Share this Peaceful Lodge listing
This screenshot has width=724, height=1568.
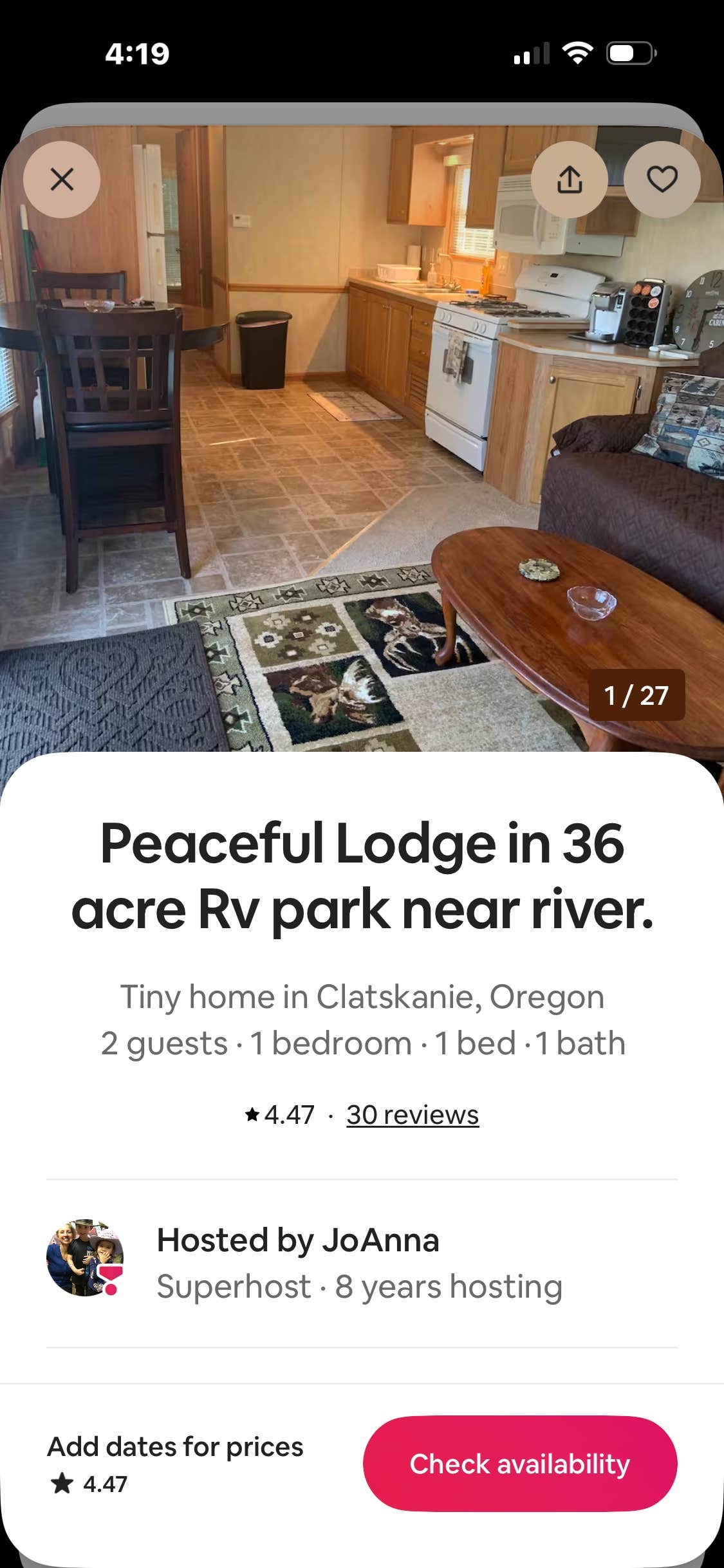tap(570, 179)
